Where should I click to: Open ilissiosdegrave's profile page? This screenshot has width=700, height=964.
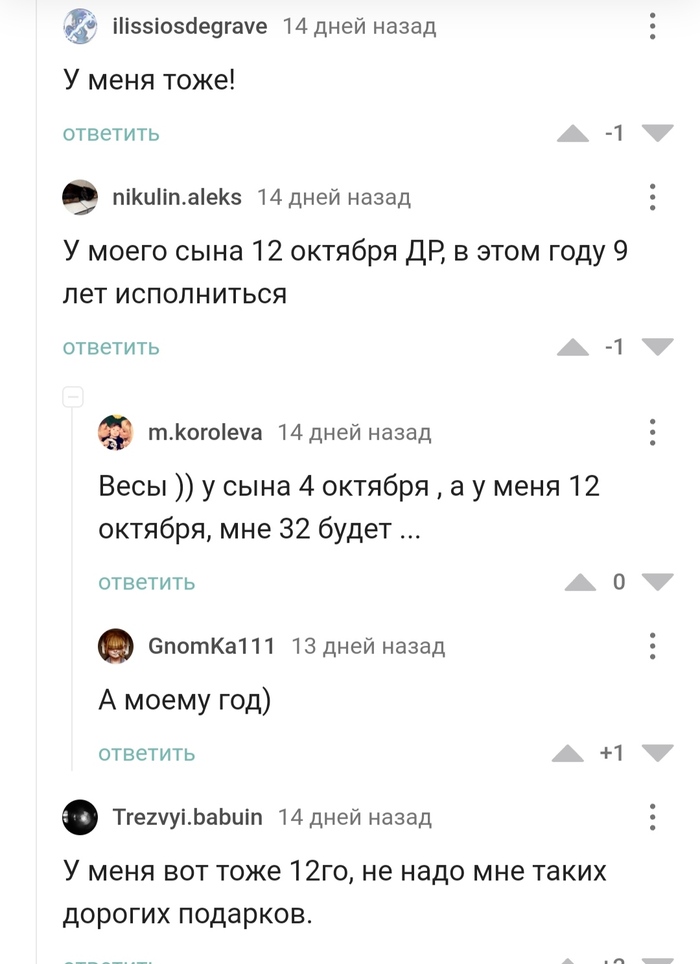pyautogui.click(x=189, y=26)
